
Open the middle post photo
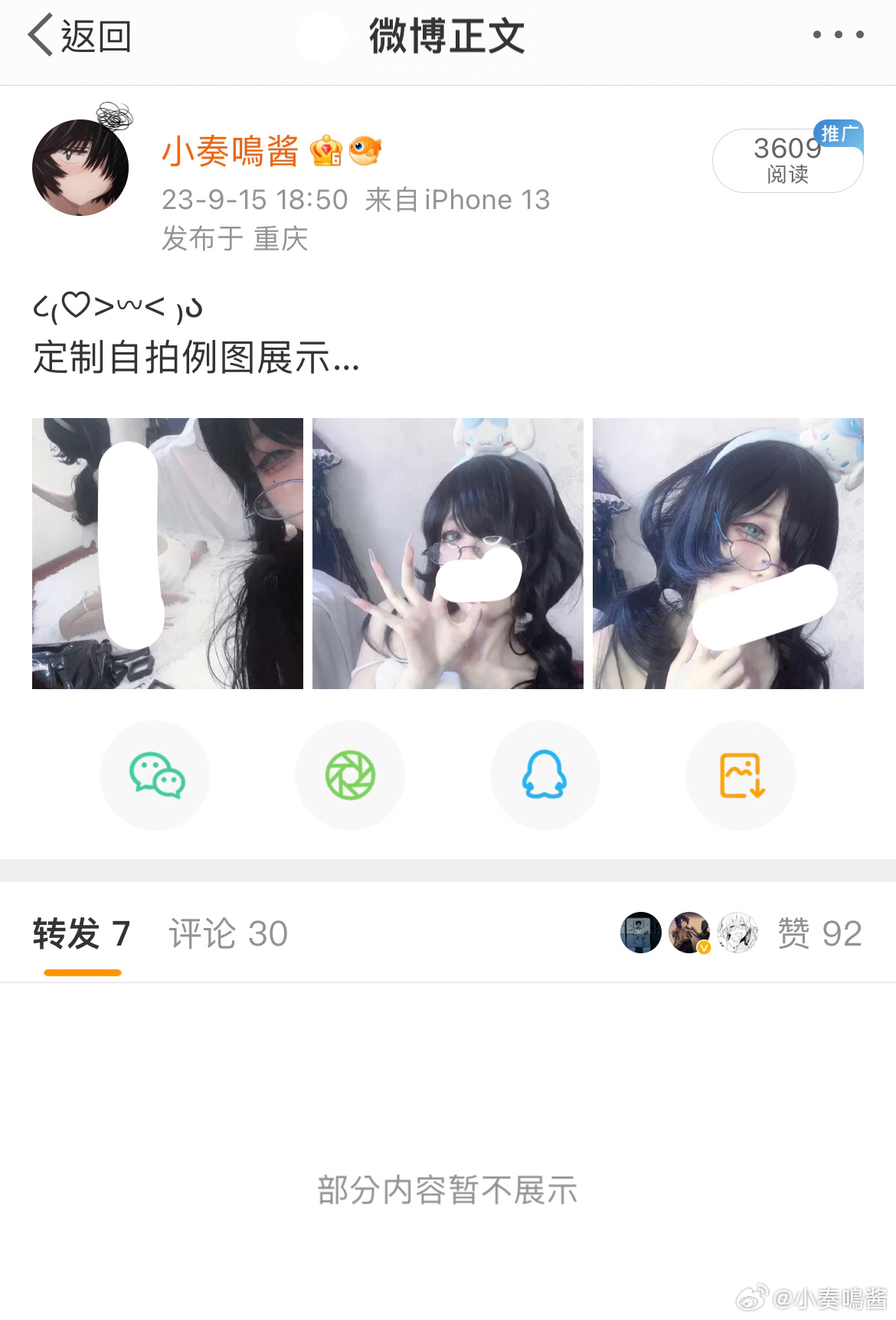click(x=447, y=553)
